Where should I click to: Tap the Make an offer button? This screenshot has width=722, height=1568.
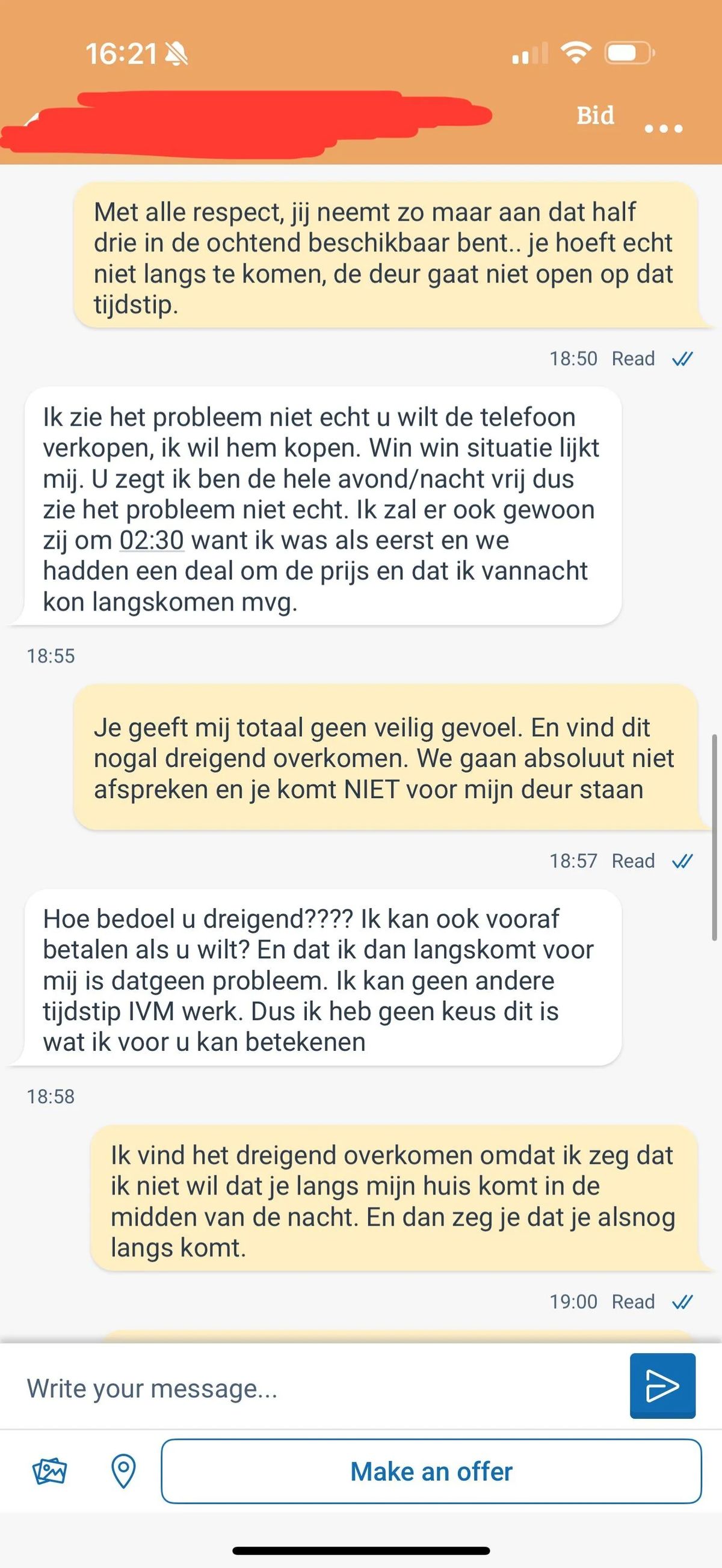tap(431, 1471)
